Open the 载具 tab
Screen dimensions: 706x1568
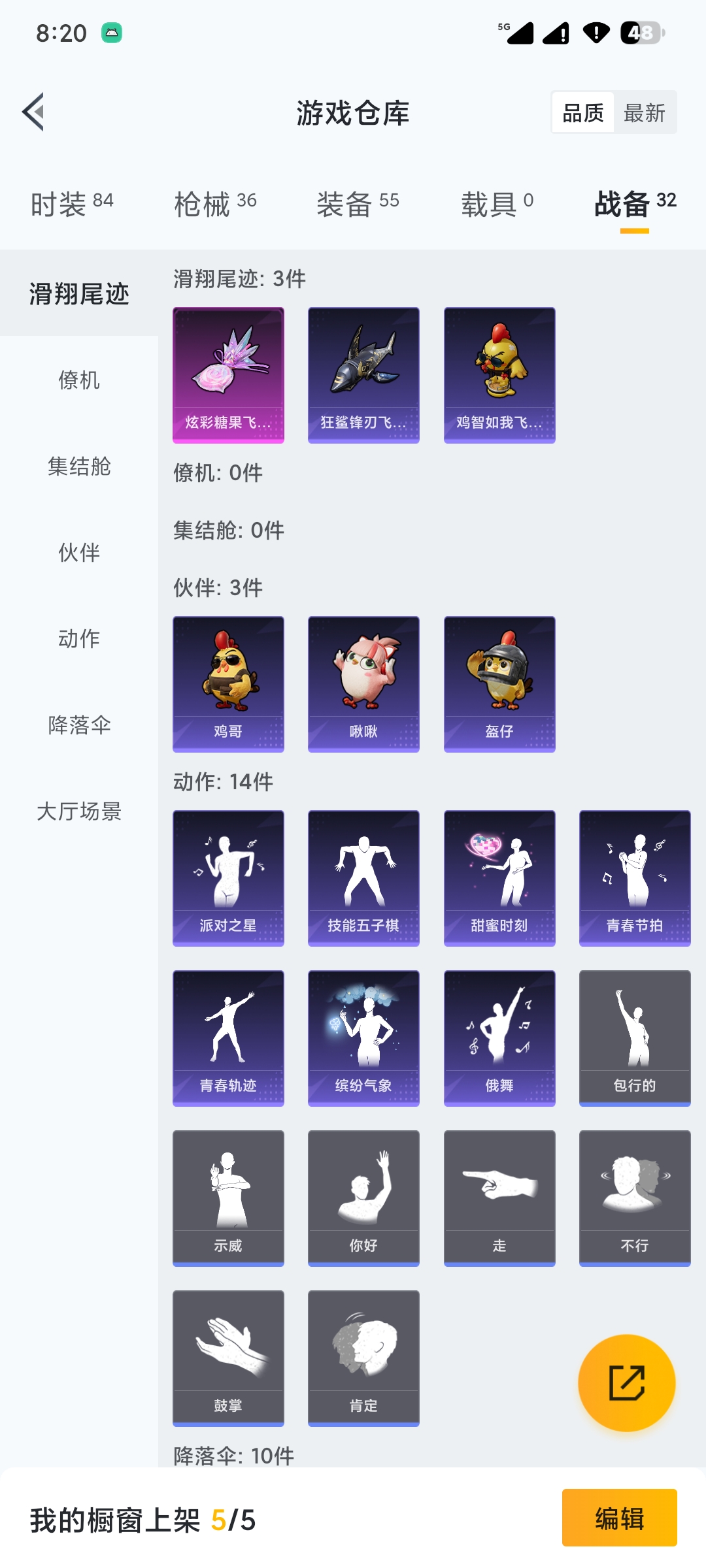click(x=497, y=204)
